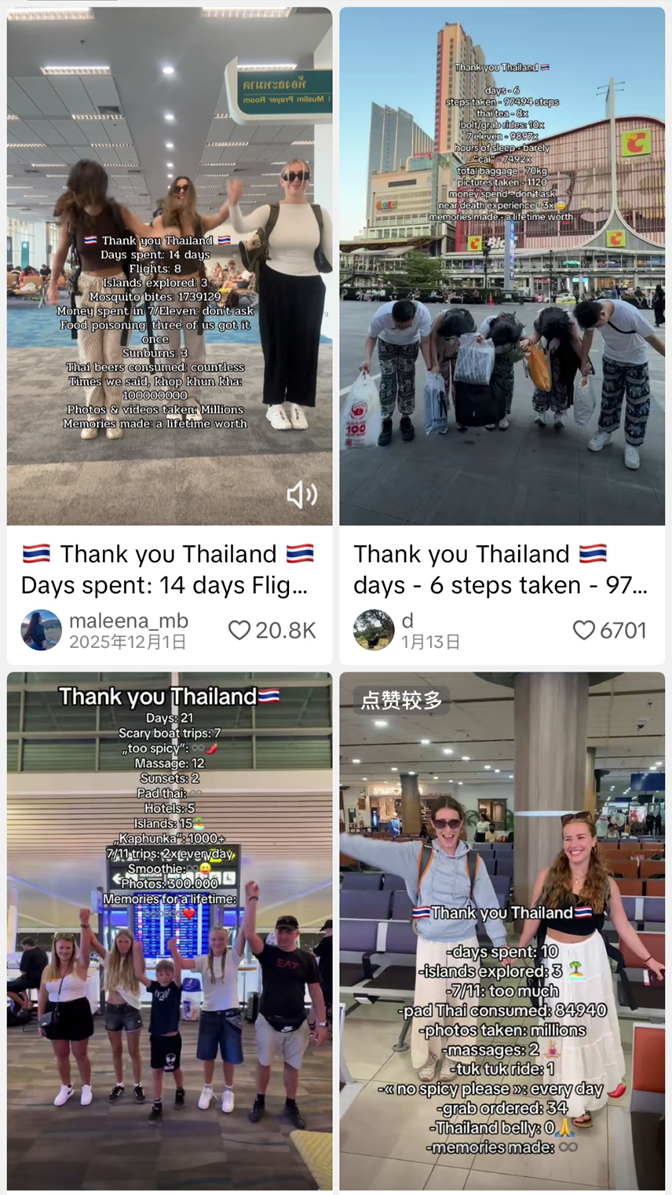The image size is (672, 1195).
Task: Toggle sound on maleena_mb's video
Action: tap(302, 494)
